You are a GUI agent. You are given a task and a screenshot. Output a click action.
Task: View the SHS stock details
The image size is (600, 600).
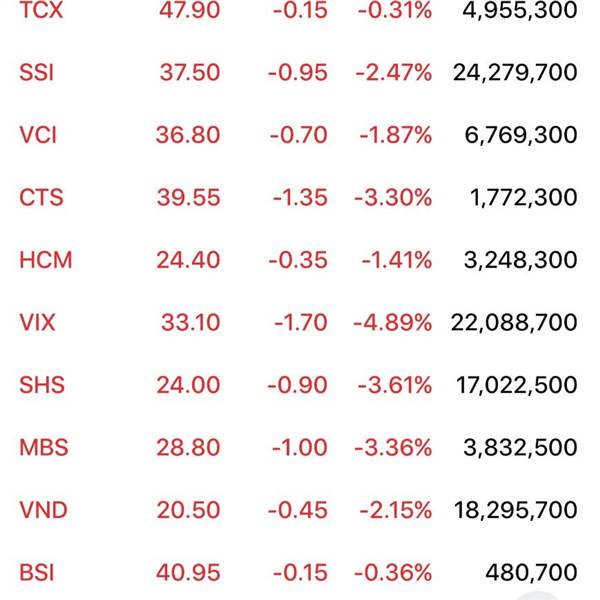click(x=42, y=385)
